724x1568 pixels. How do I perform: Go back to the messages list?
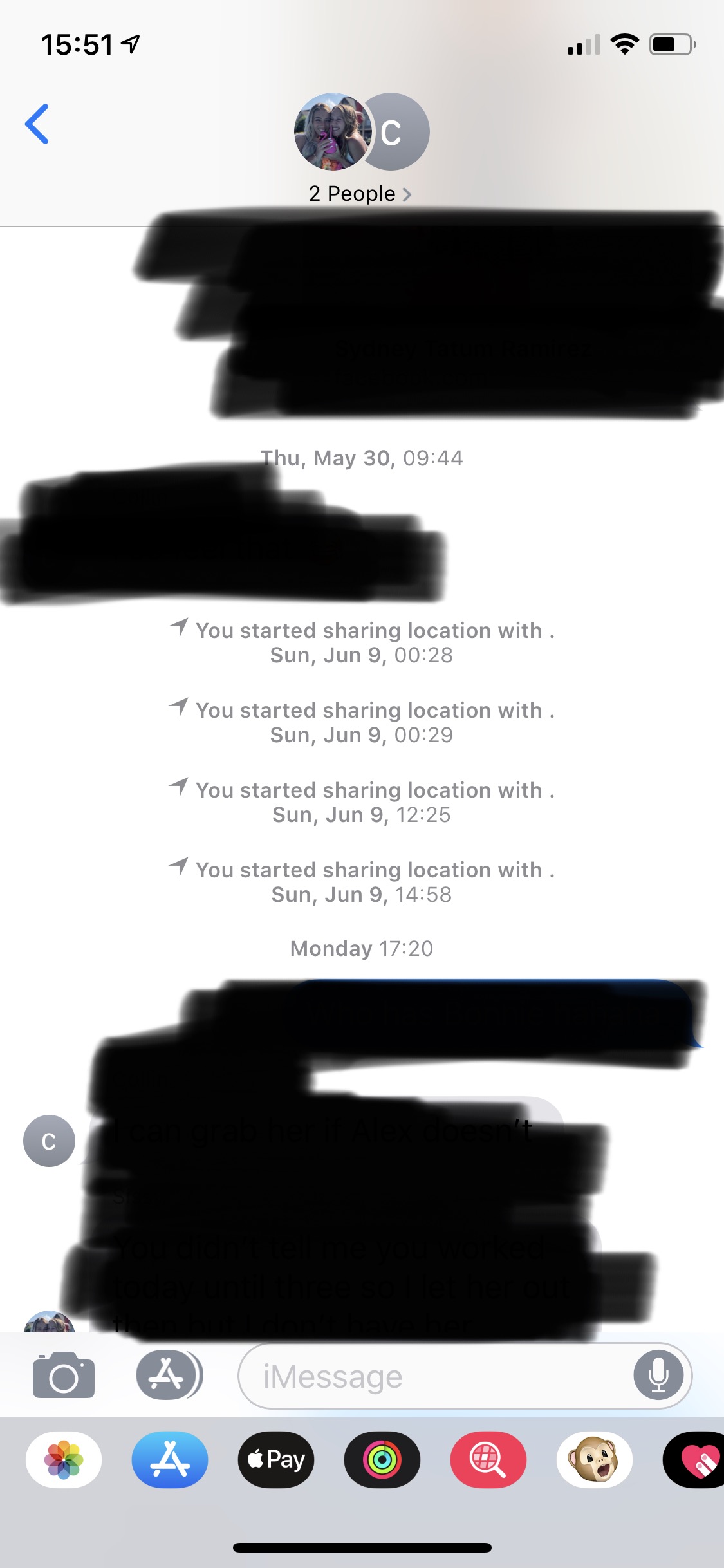click(x=37, y=124)
